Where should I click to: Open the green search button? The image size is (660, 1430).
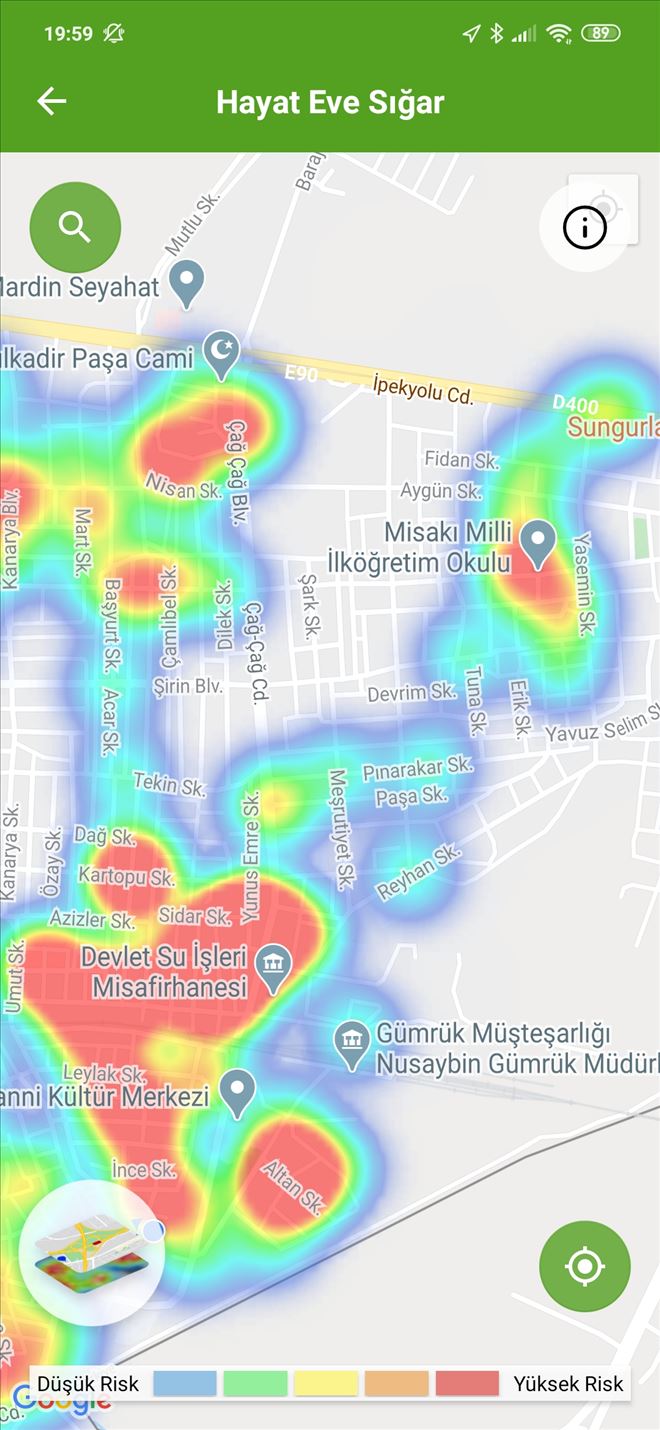click(75, 227)
